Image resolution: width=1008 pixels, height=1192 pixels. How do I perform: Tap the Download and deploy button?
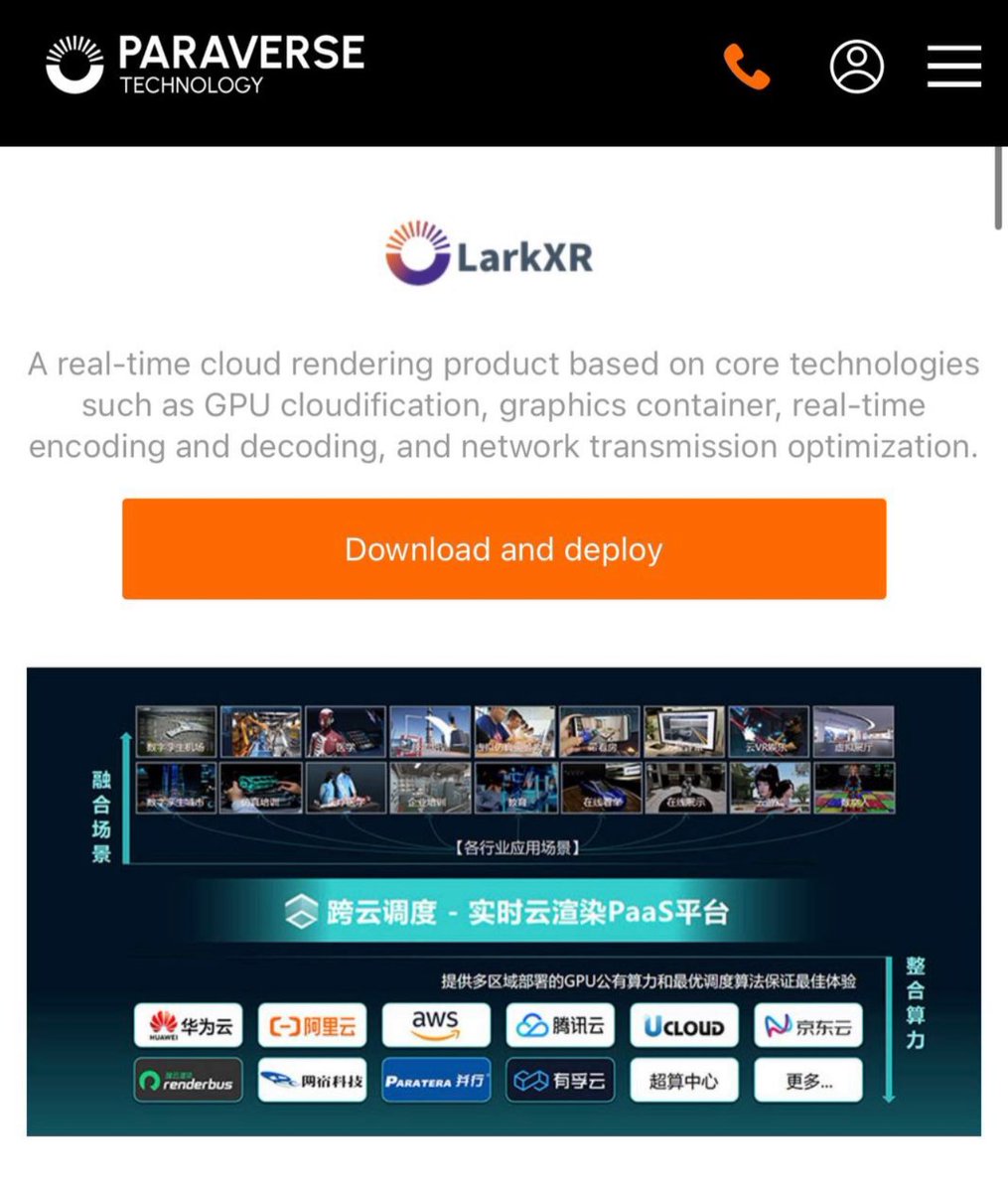point(504,549)
